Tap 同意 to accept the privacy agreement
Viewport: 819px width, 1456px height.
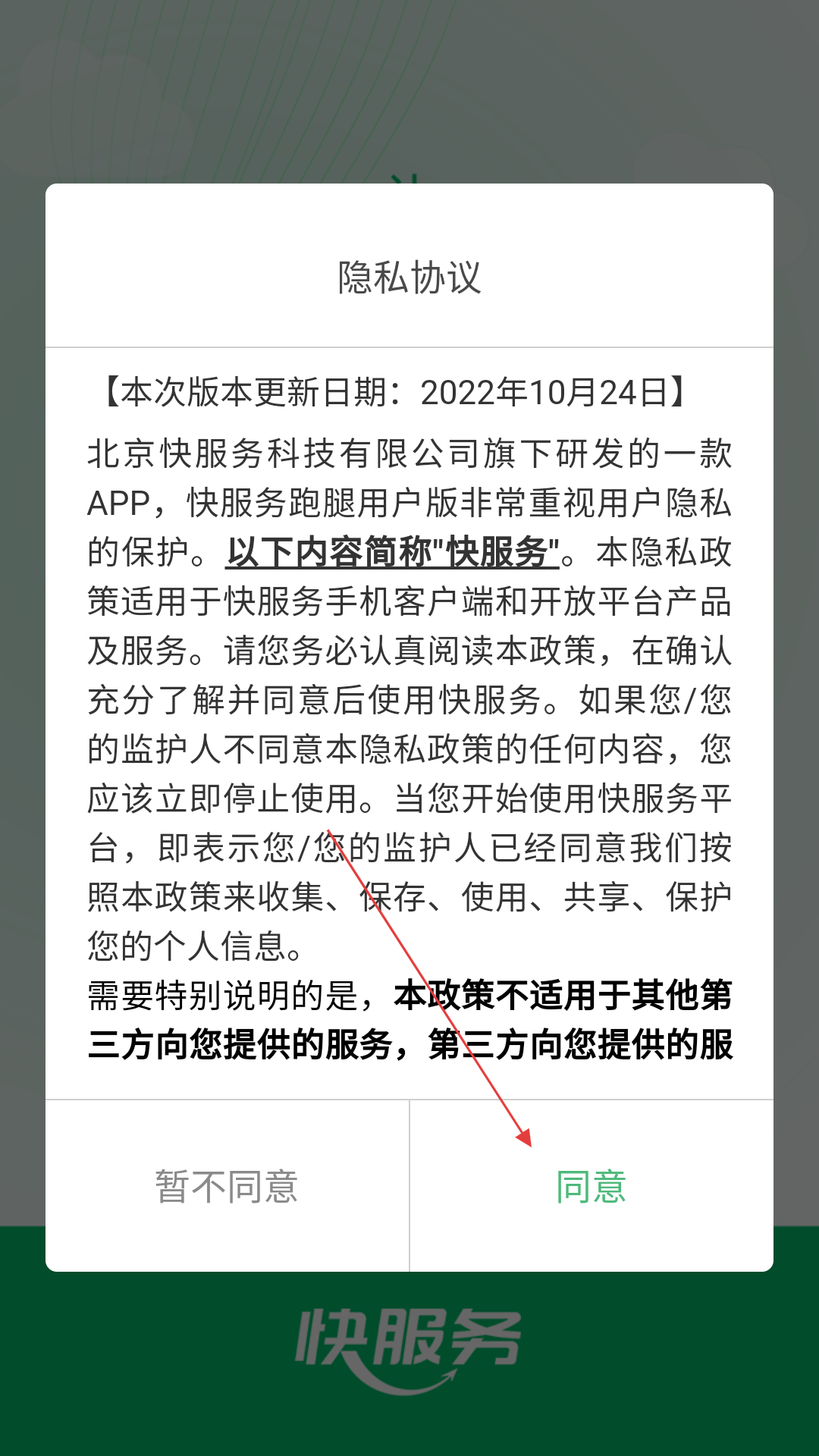point(591,1187)
